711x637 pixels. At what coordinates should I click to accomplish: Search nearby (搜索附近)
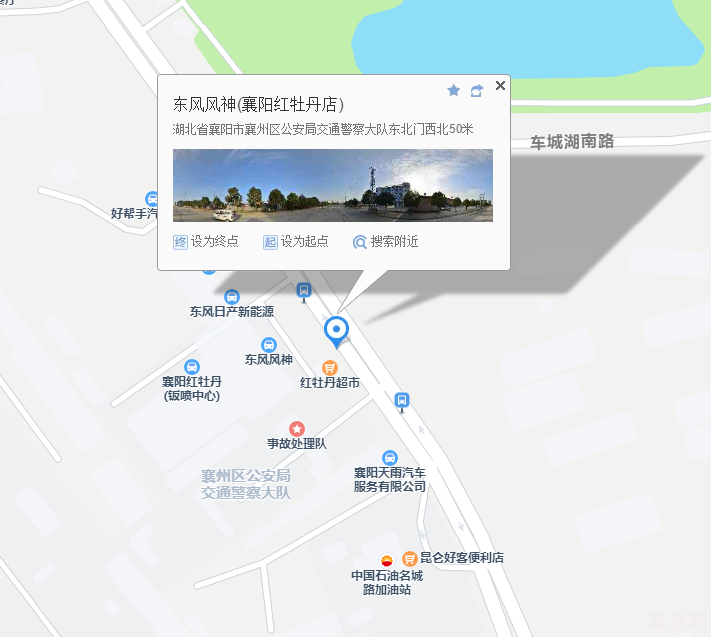point(386,242)
